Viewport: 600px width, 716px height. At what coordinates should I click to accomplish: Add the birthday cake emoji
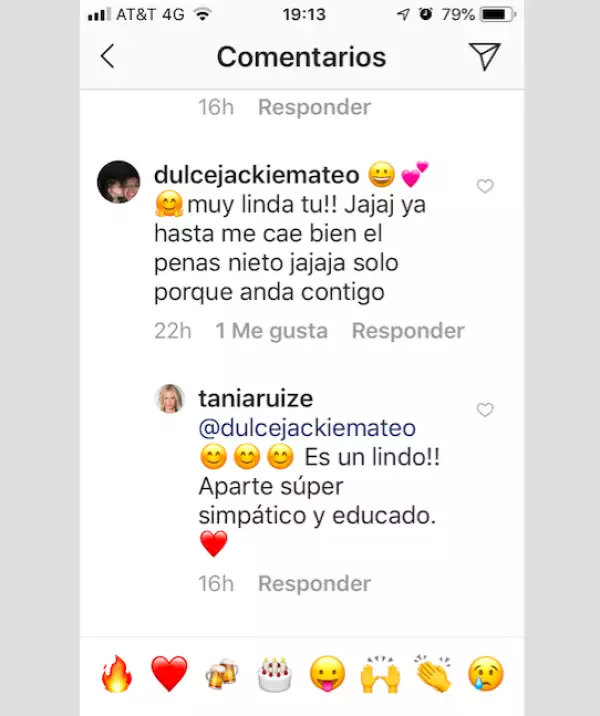275,675
